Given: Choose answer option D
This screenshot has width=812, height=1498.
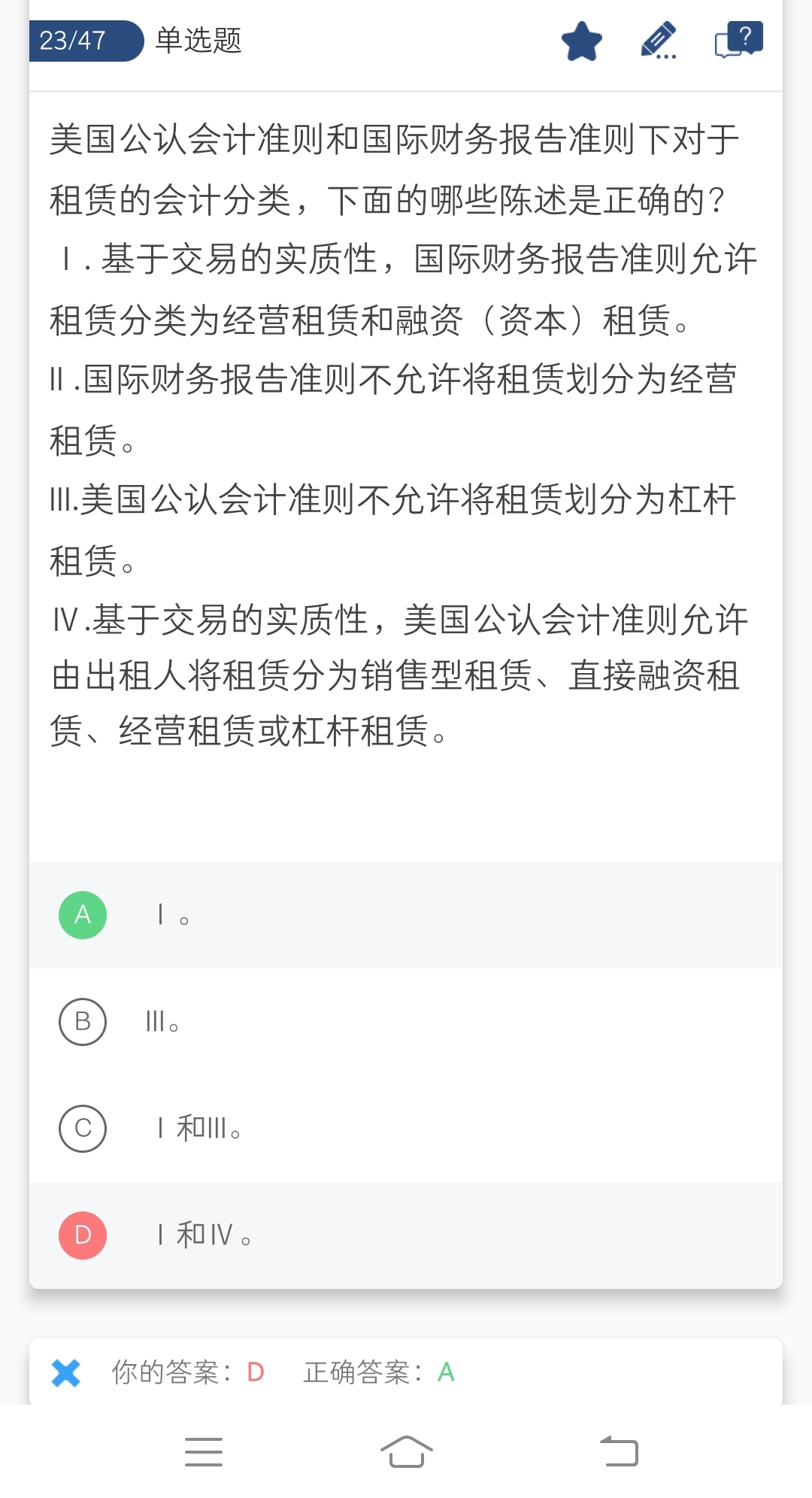Looking at the screenshot, I should [x=406, y=1235].
